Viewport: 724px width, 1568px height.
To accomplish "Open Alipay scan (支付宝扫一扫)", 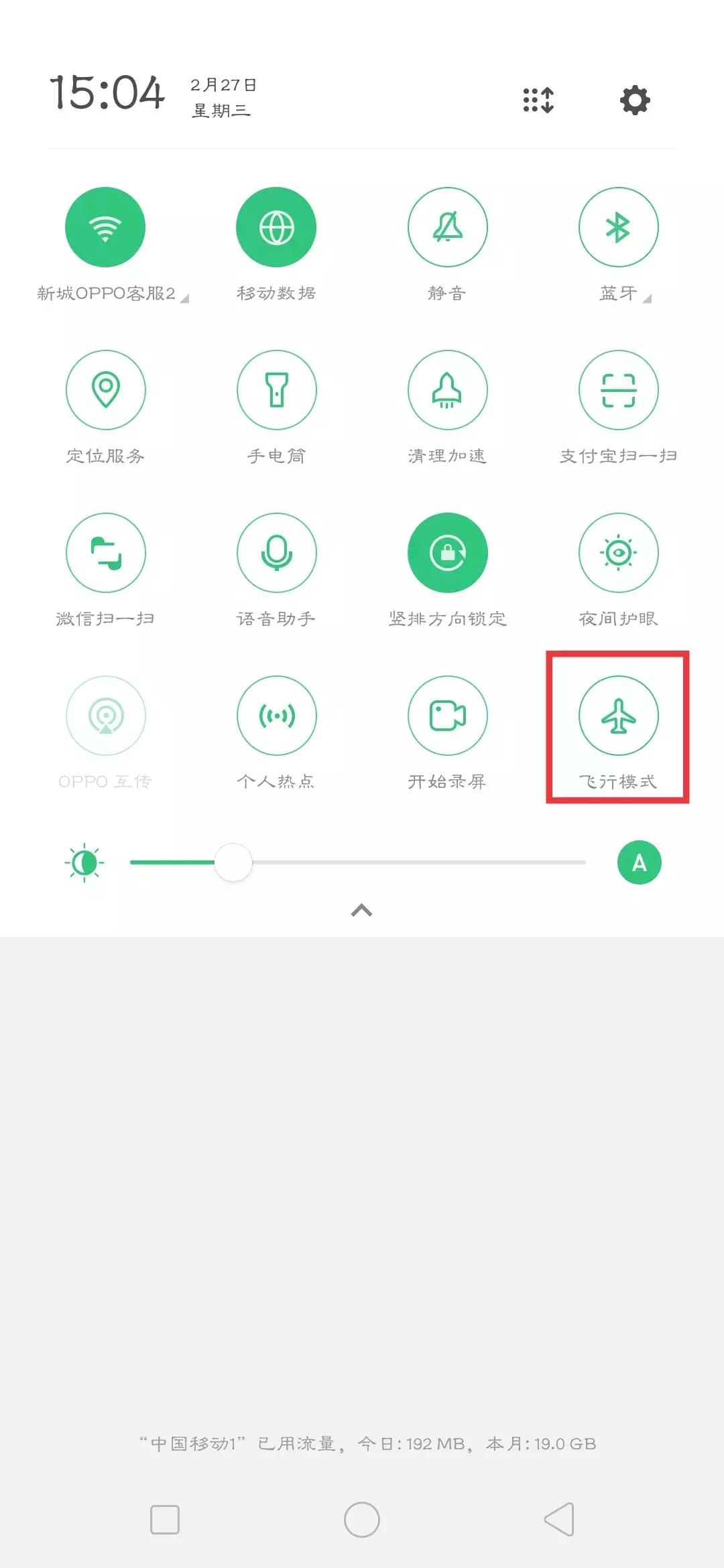I will pos(619,391).
